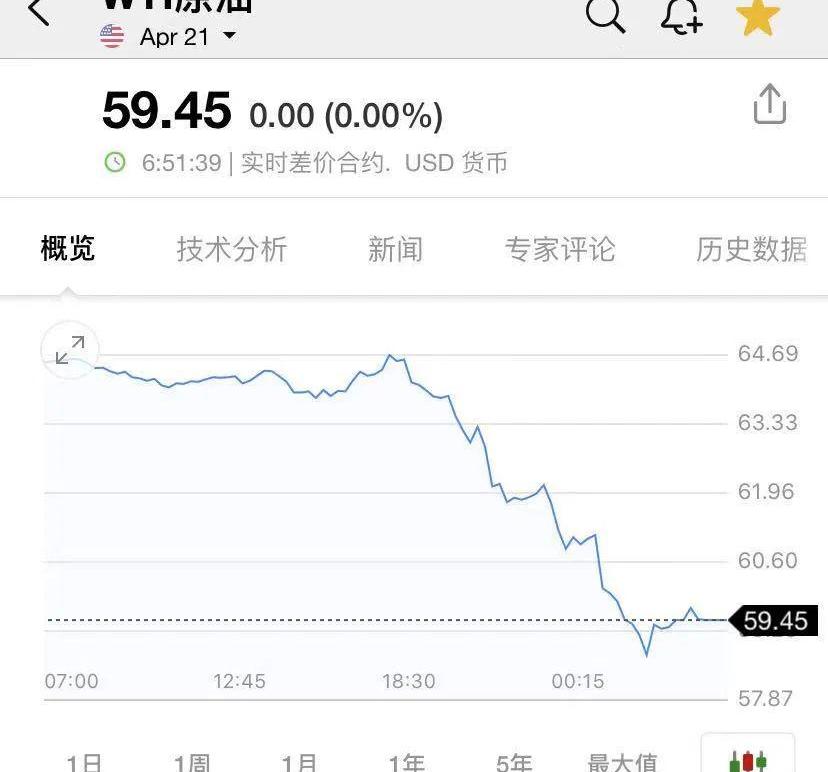The image size is (828, 772).
Task: Select the 1周 chart range
Action: [x=191, y=764]
